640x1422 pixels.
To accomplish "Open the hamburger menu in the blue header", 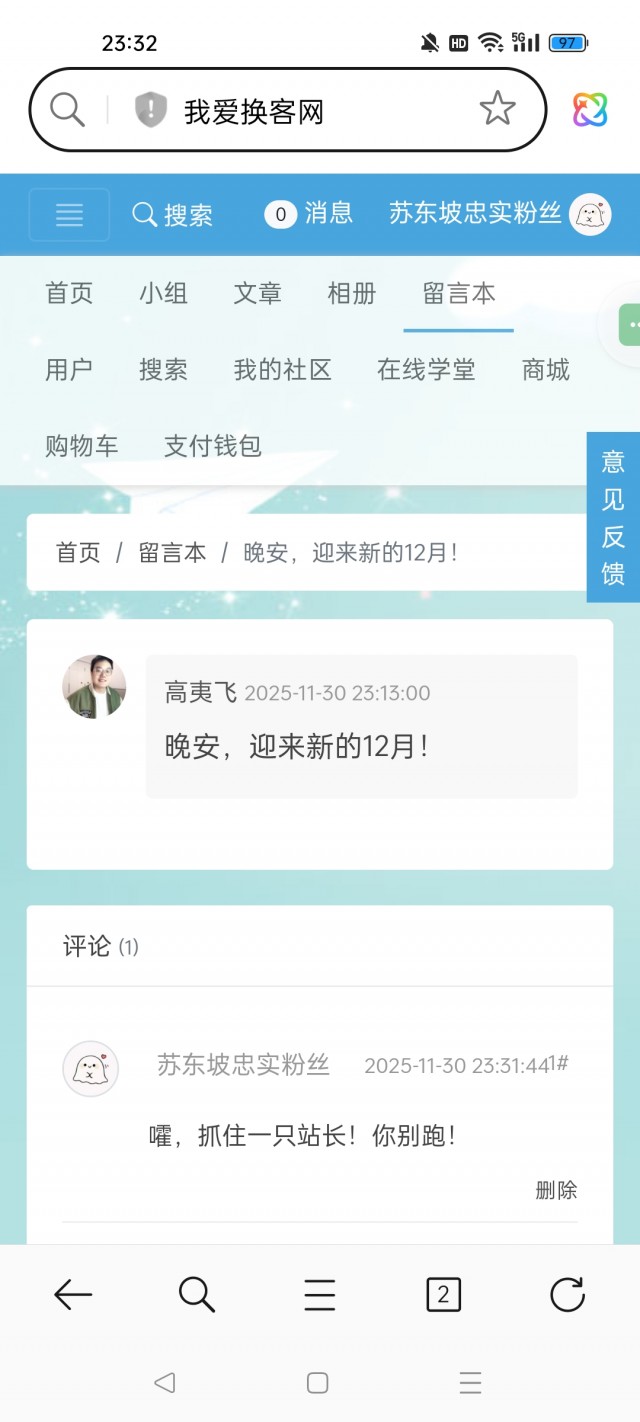I will (69, 214).
